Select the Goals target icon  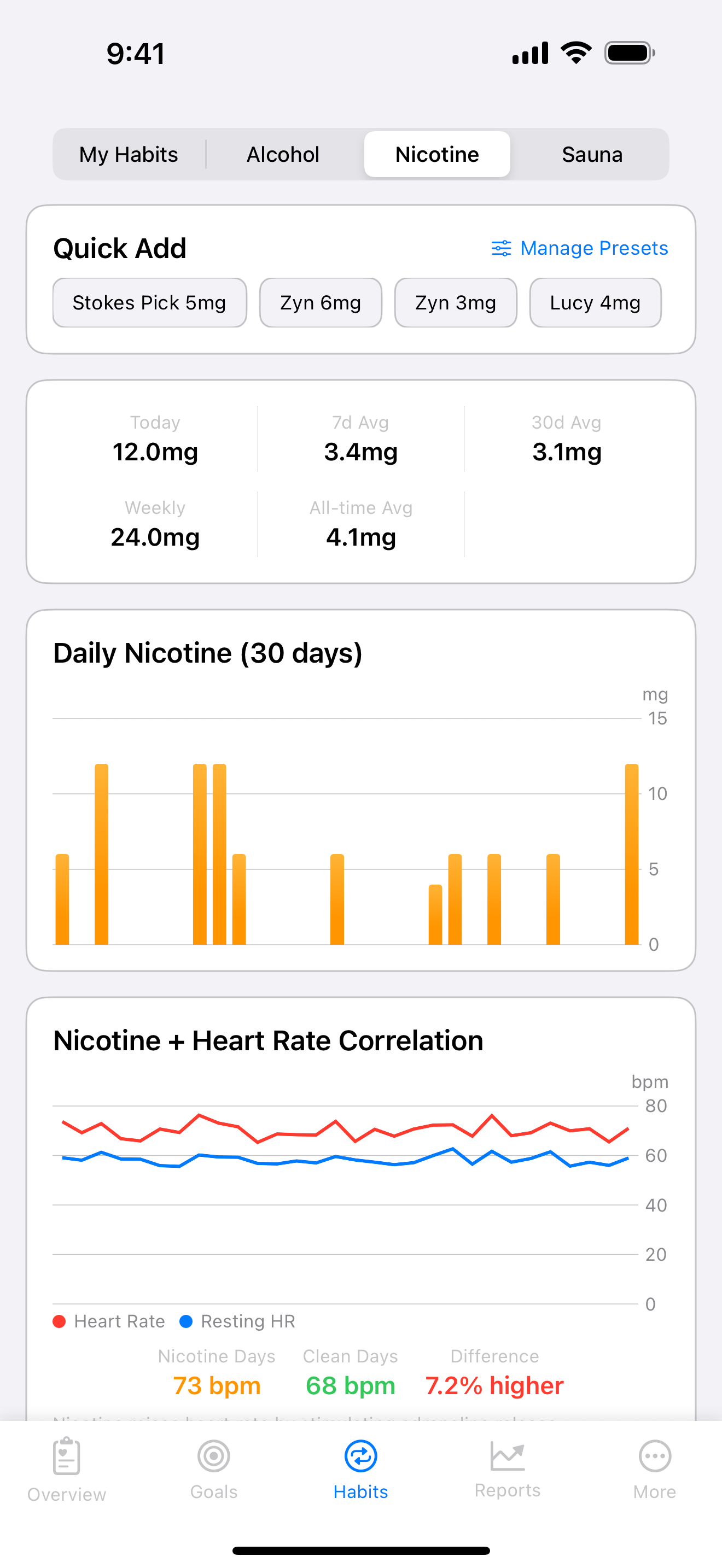click(213, 1456)
